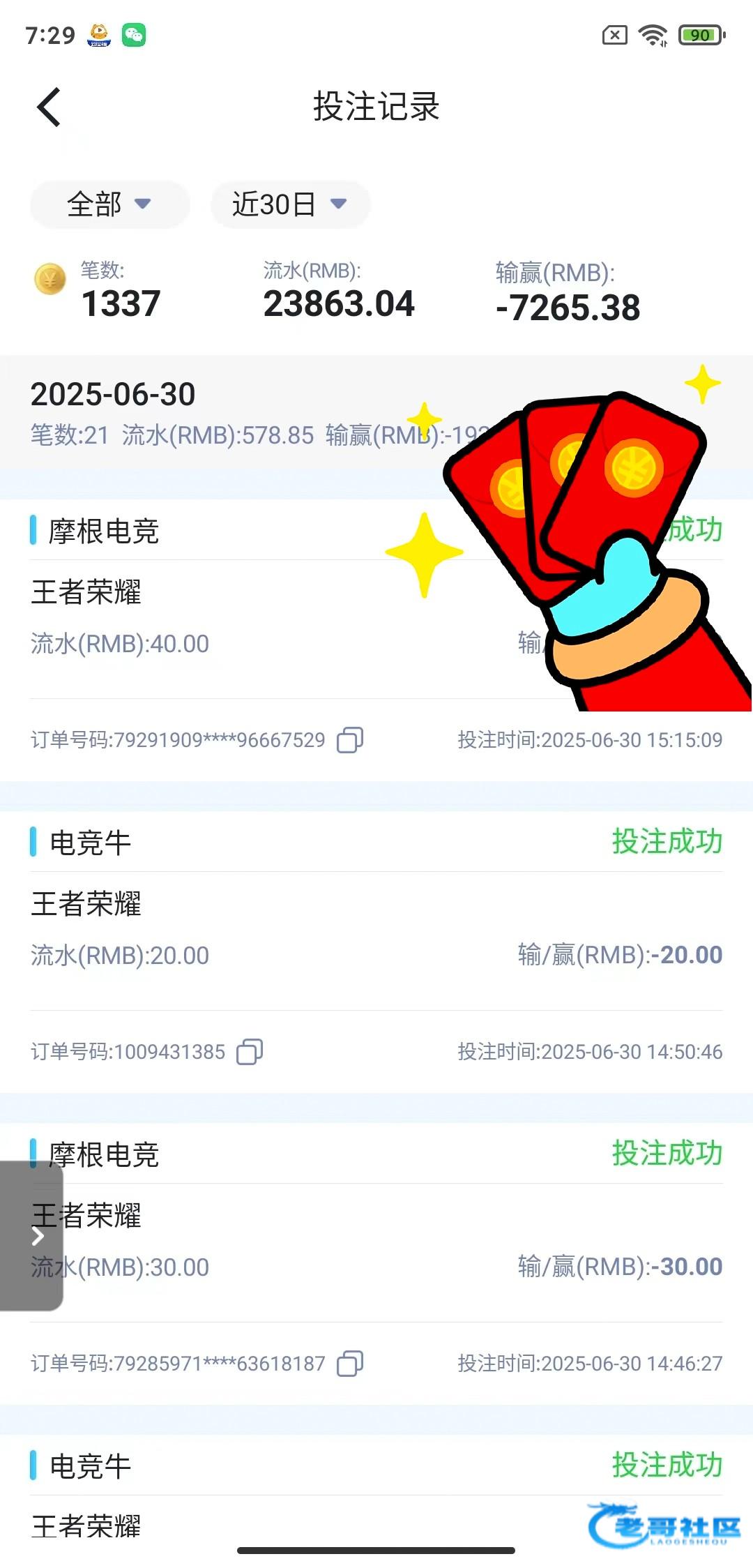This screenshot has width=753, height=1568.
Task: Go back from the 投注记录 page
Action: 49,107
